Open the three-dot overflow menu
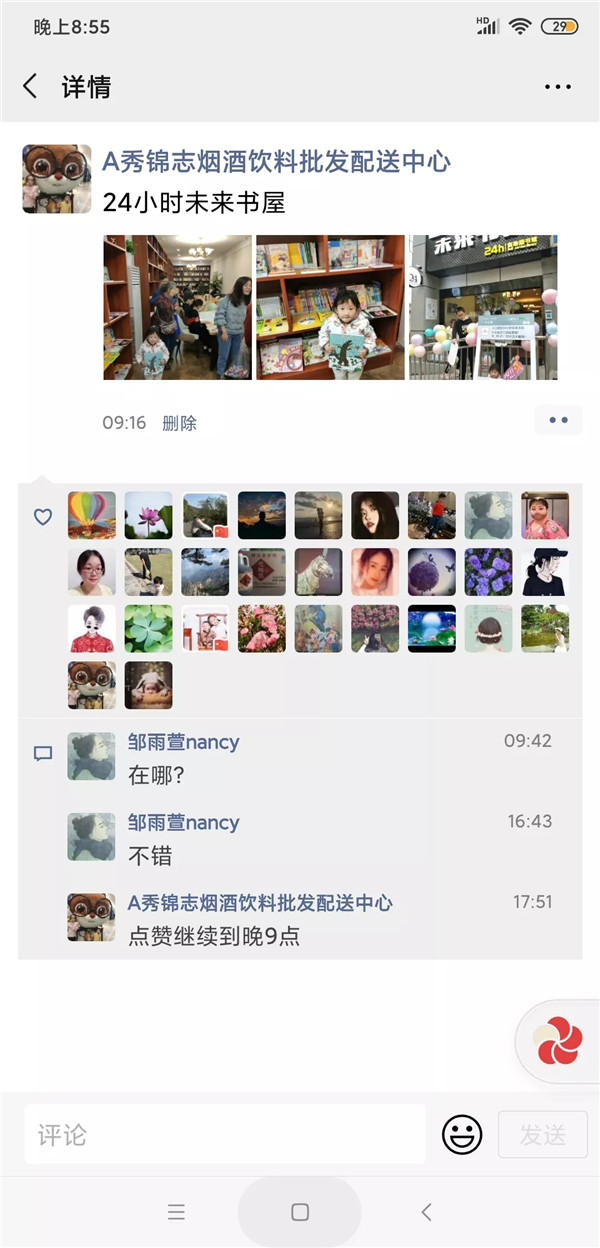Viewport: 600px width, 1248px height. point(557,87)
